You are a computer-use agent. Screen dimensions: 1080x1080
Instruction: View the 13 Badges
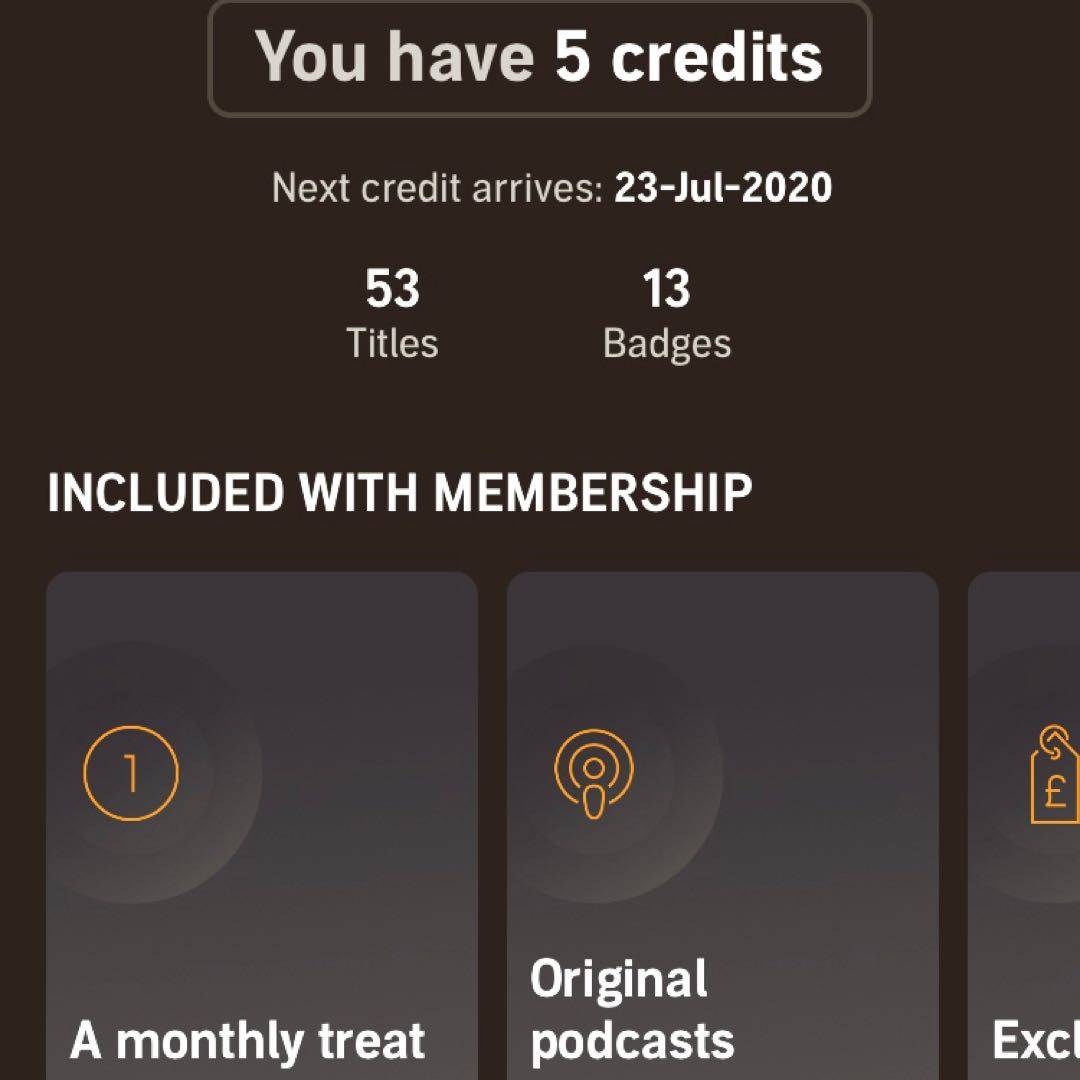pyautogui.click(x=667, y=314)
